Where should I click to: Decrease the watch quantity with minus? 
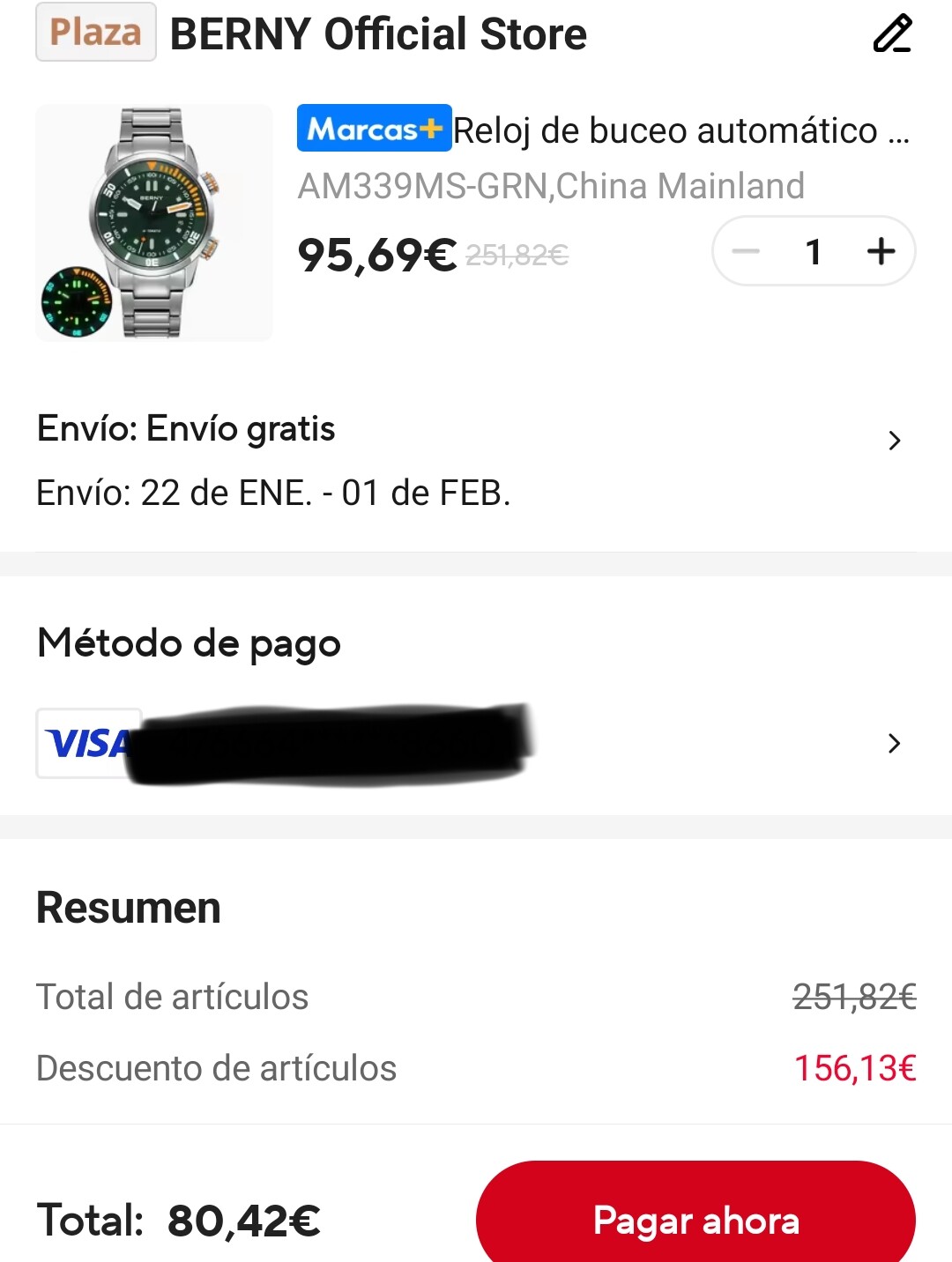coord(746,252)
